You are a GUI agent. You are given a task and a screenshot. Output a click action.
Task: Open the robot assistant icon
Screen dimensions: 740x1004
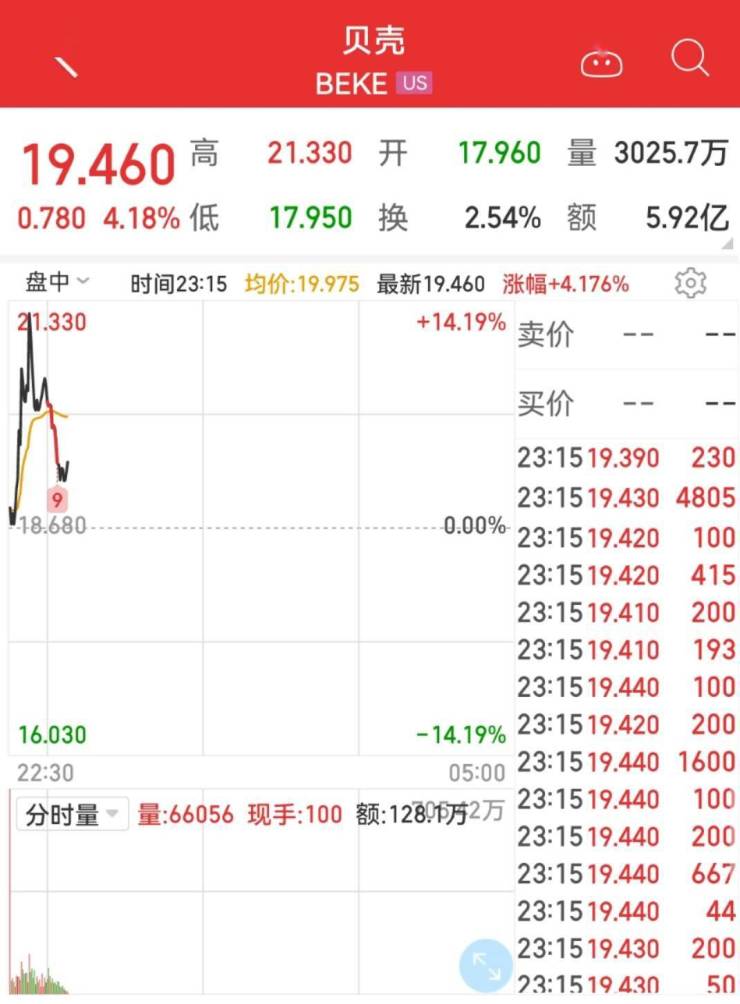(601, 63)
